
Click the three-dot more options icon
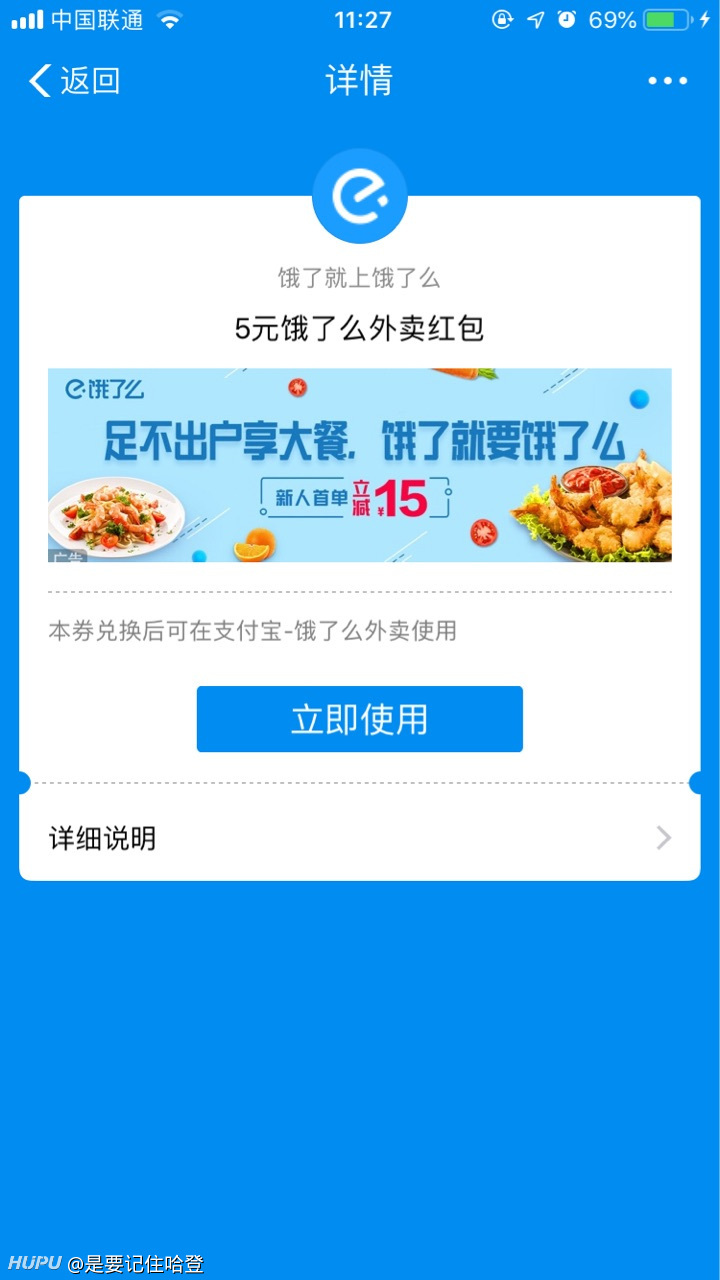[x=666, y=80]
